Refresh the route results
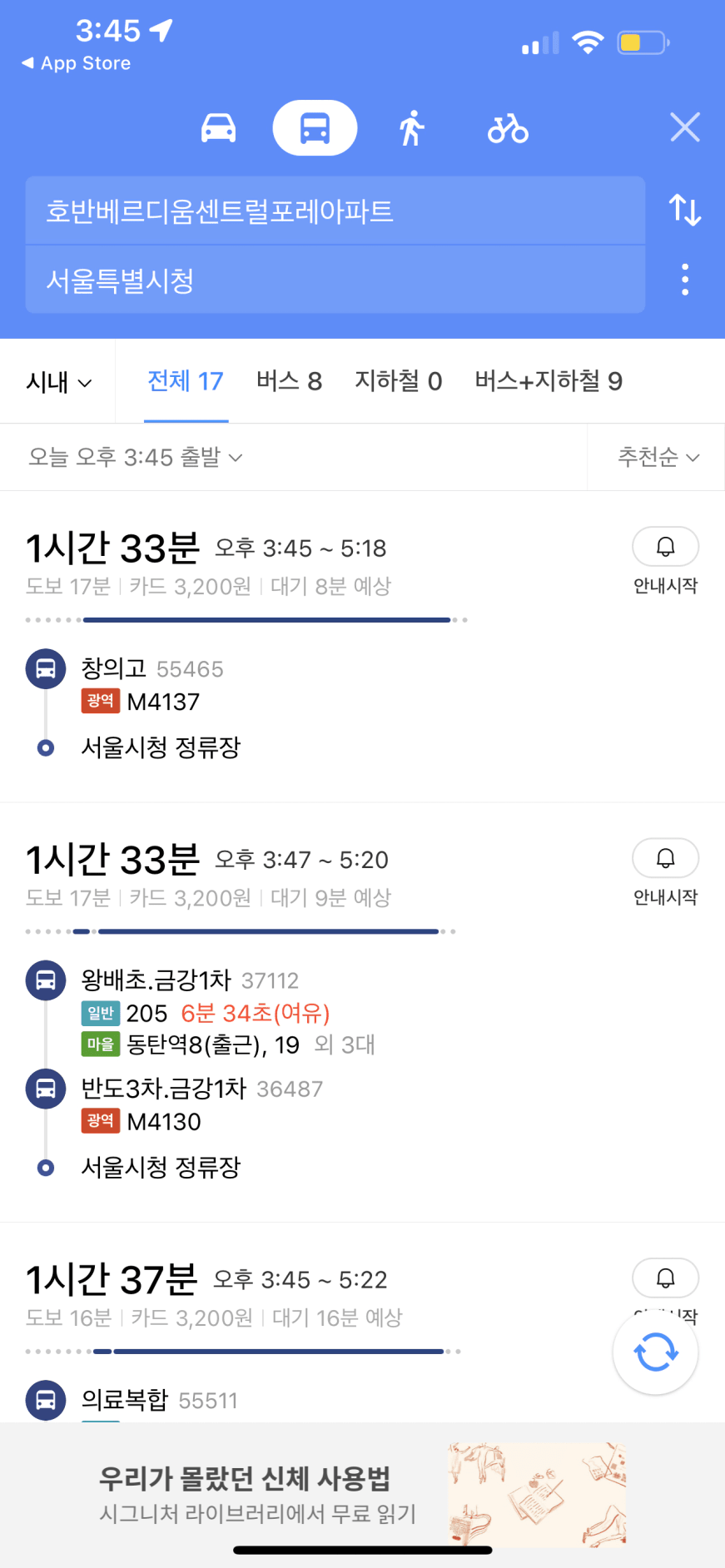Screen dimensions: 725x1568 click(655, 1352)
